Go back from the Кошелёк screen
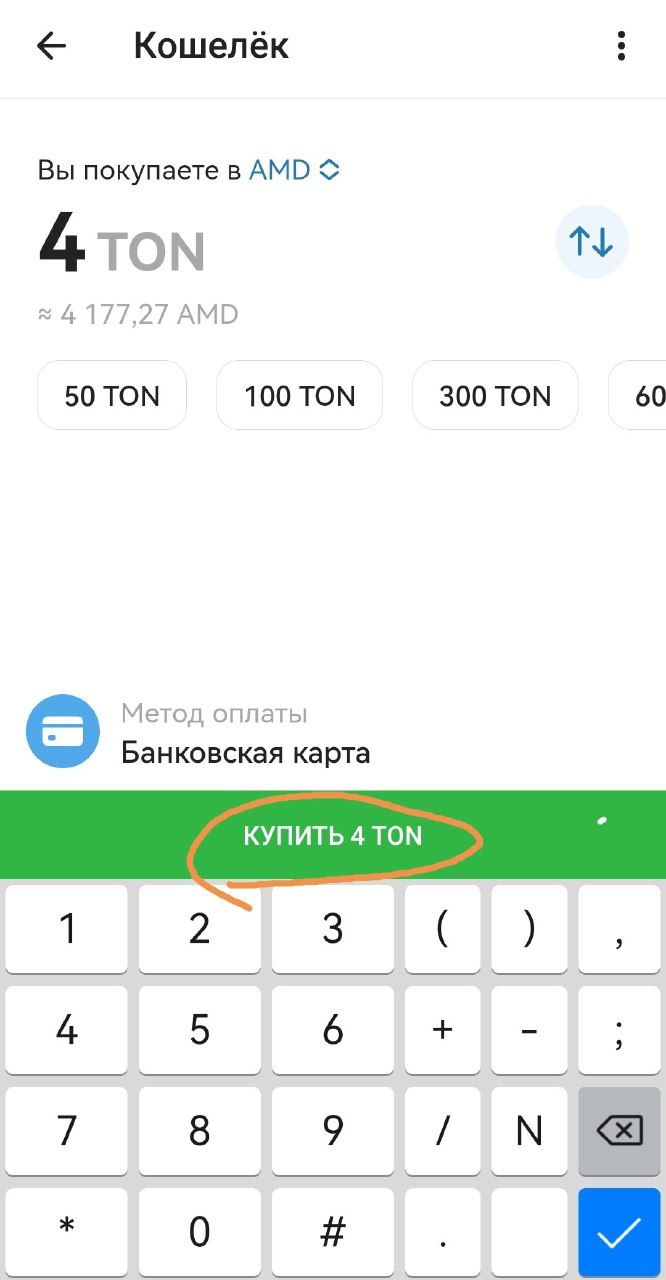 (x=51, y=46)
